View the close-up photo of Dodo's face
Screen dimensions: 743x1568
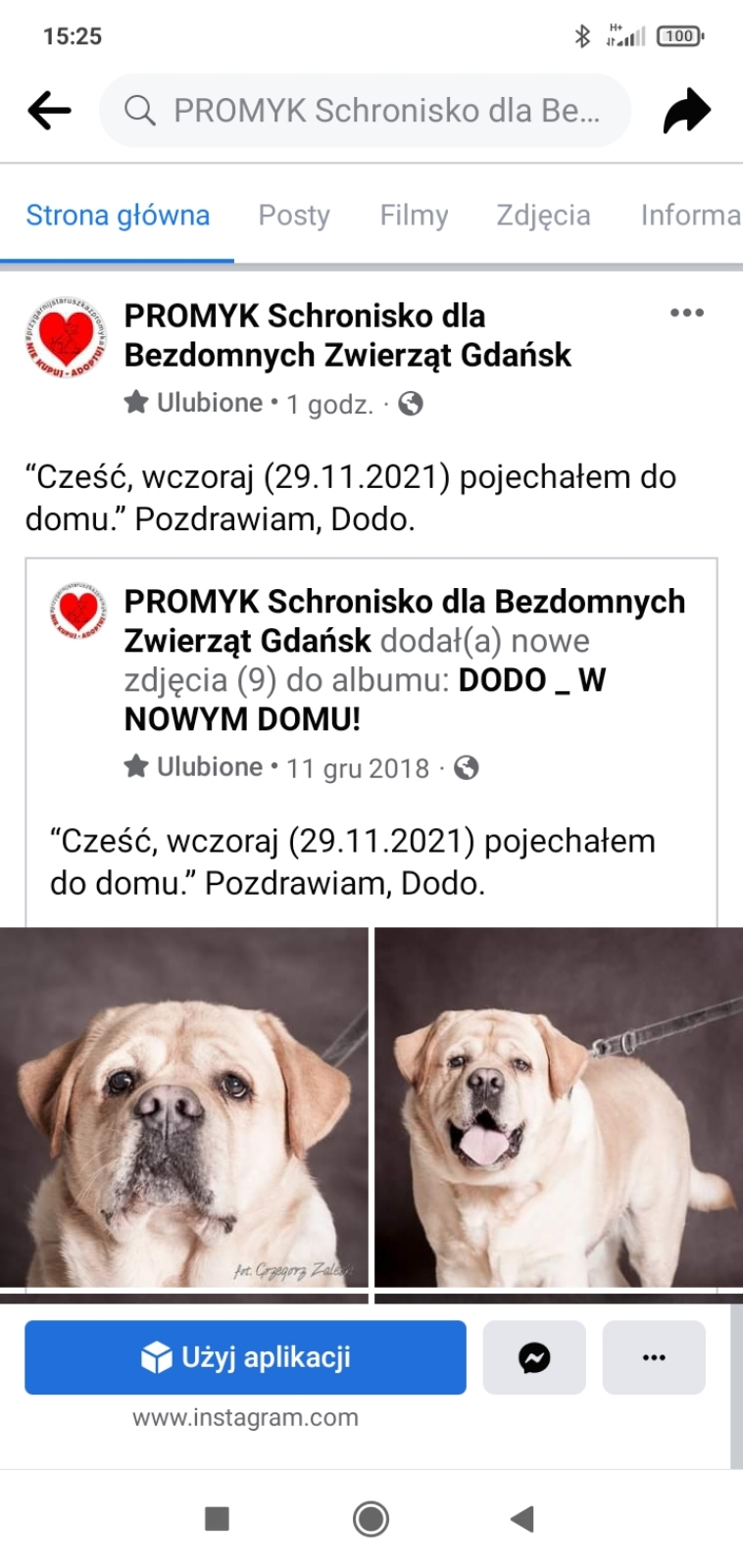(x=183, y=1107)
